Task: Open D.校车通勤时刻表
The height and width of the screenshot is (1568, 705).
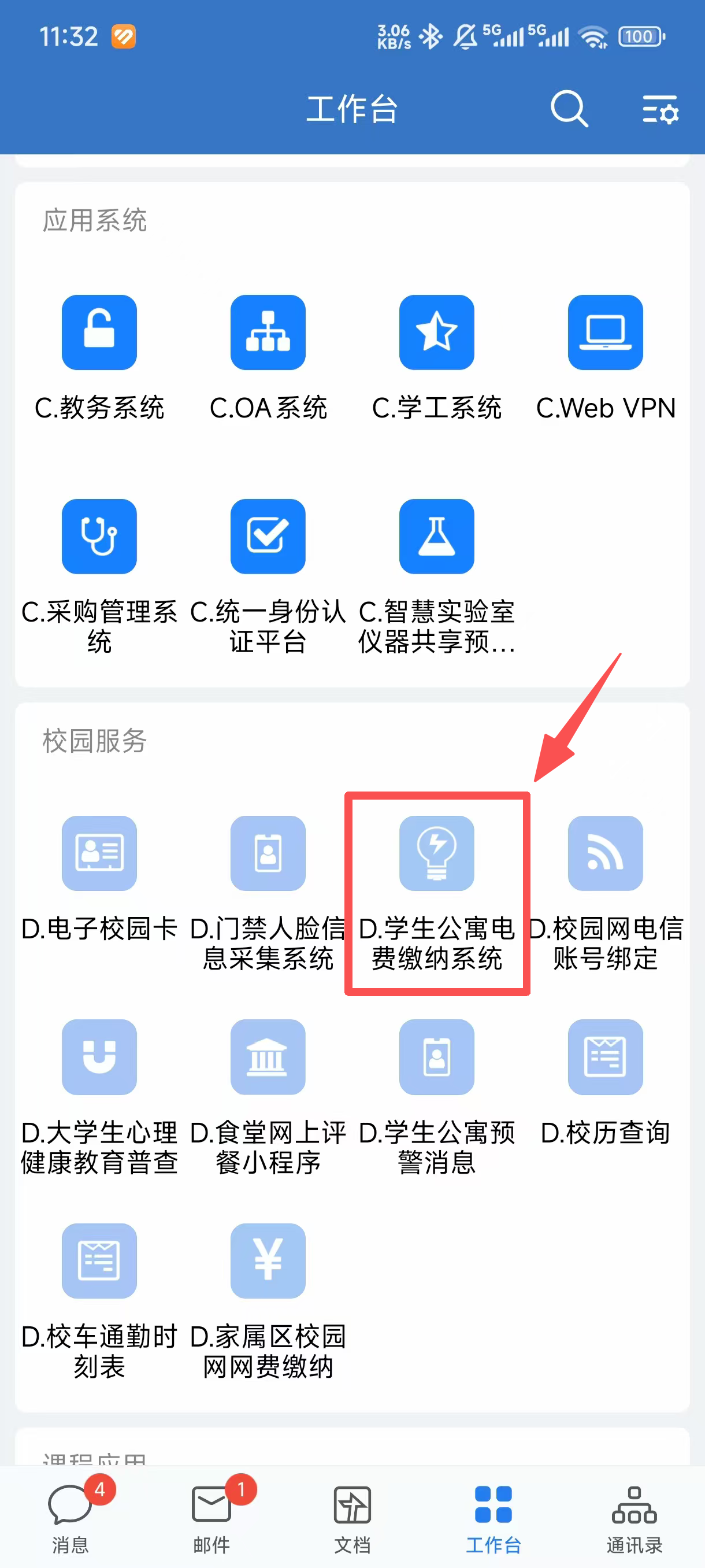Action: (x=99, y=1261)
